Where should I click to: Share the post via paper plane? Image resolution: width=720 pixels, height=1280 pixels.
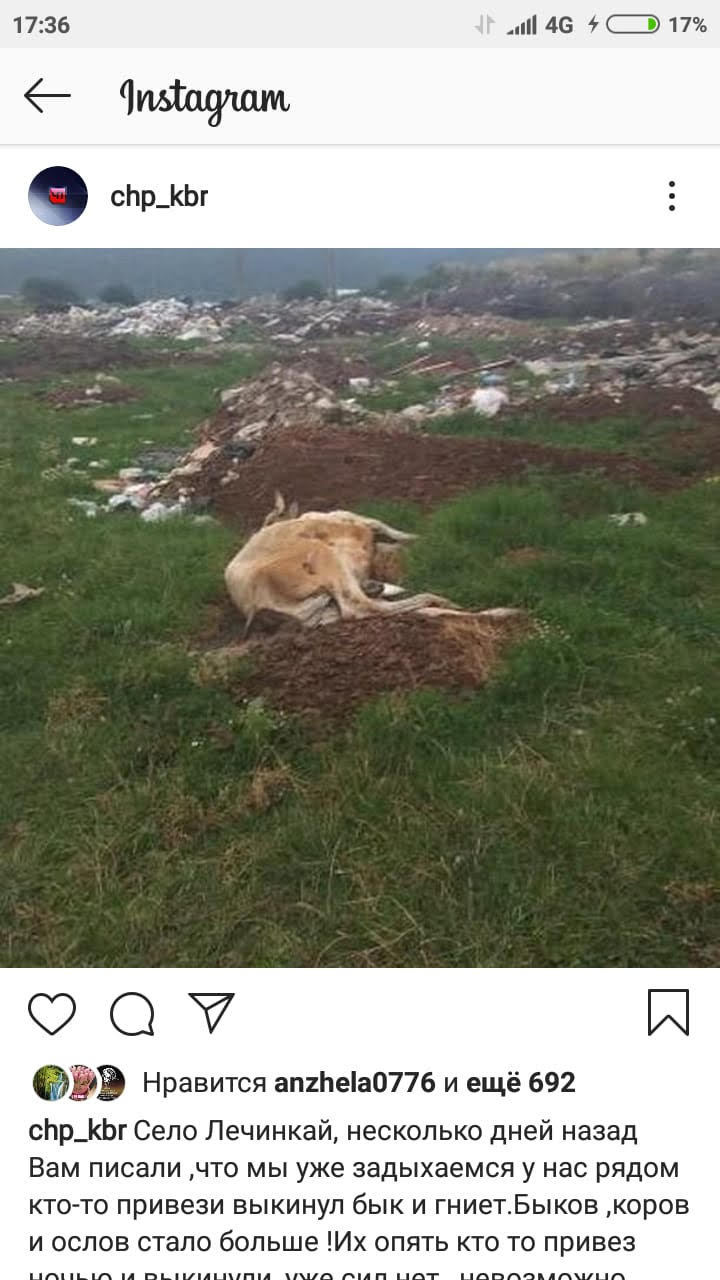click(x=211, y=1013)
